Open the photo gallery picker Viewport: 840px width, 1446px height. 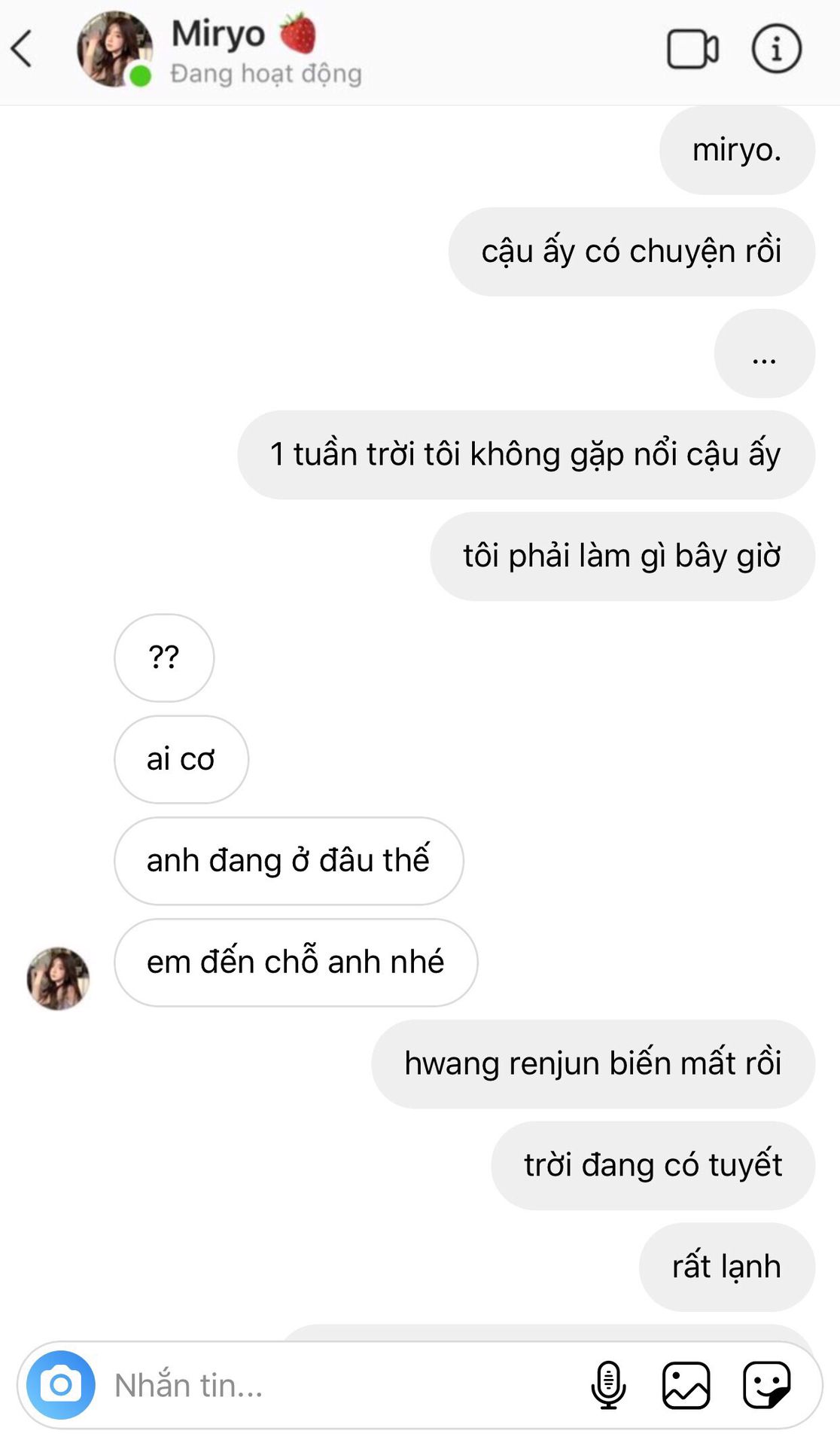tap(686, 1384)
